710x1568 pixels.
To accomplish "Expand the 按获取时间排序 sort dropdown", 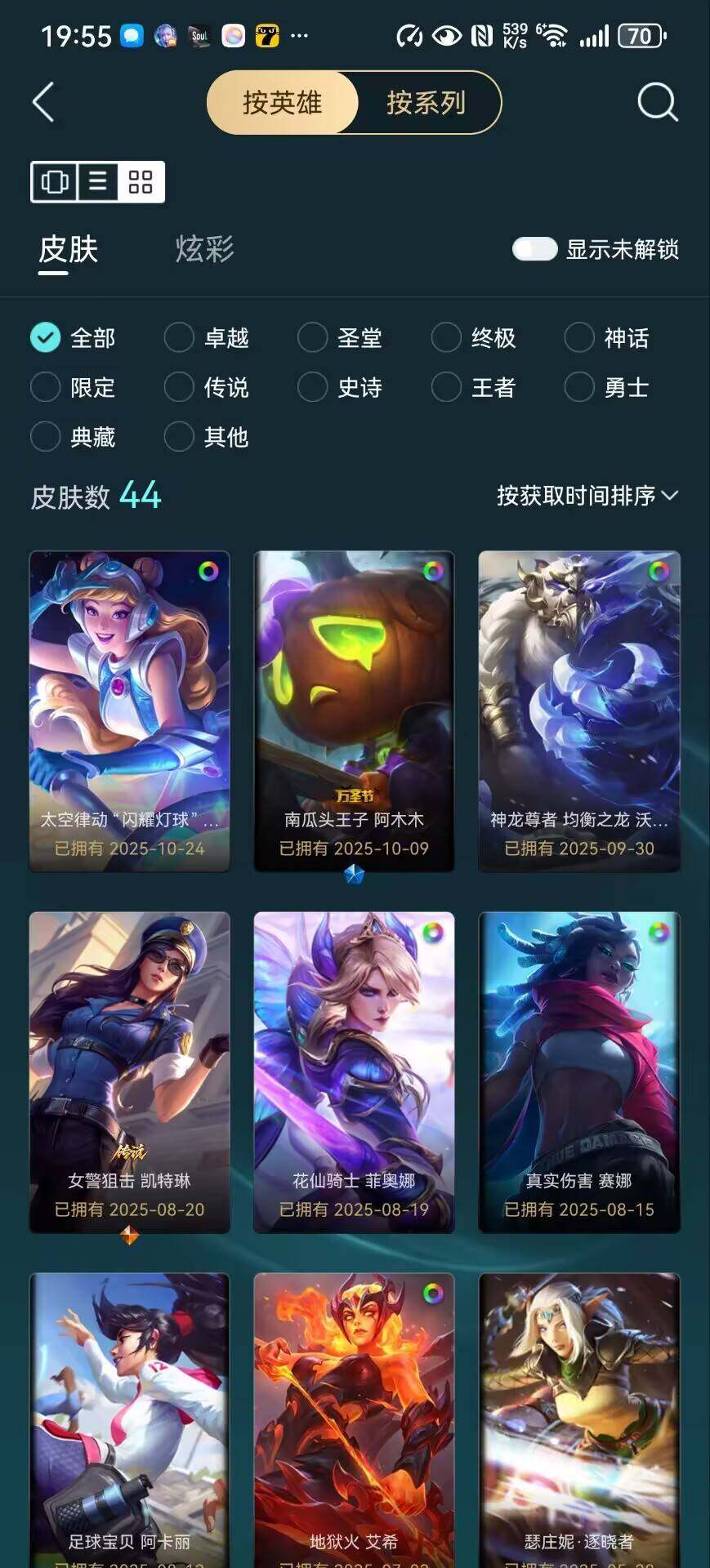I will [587, 496].
